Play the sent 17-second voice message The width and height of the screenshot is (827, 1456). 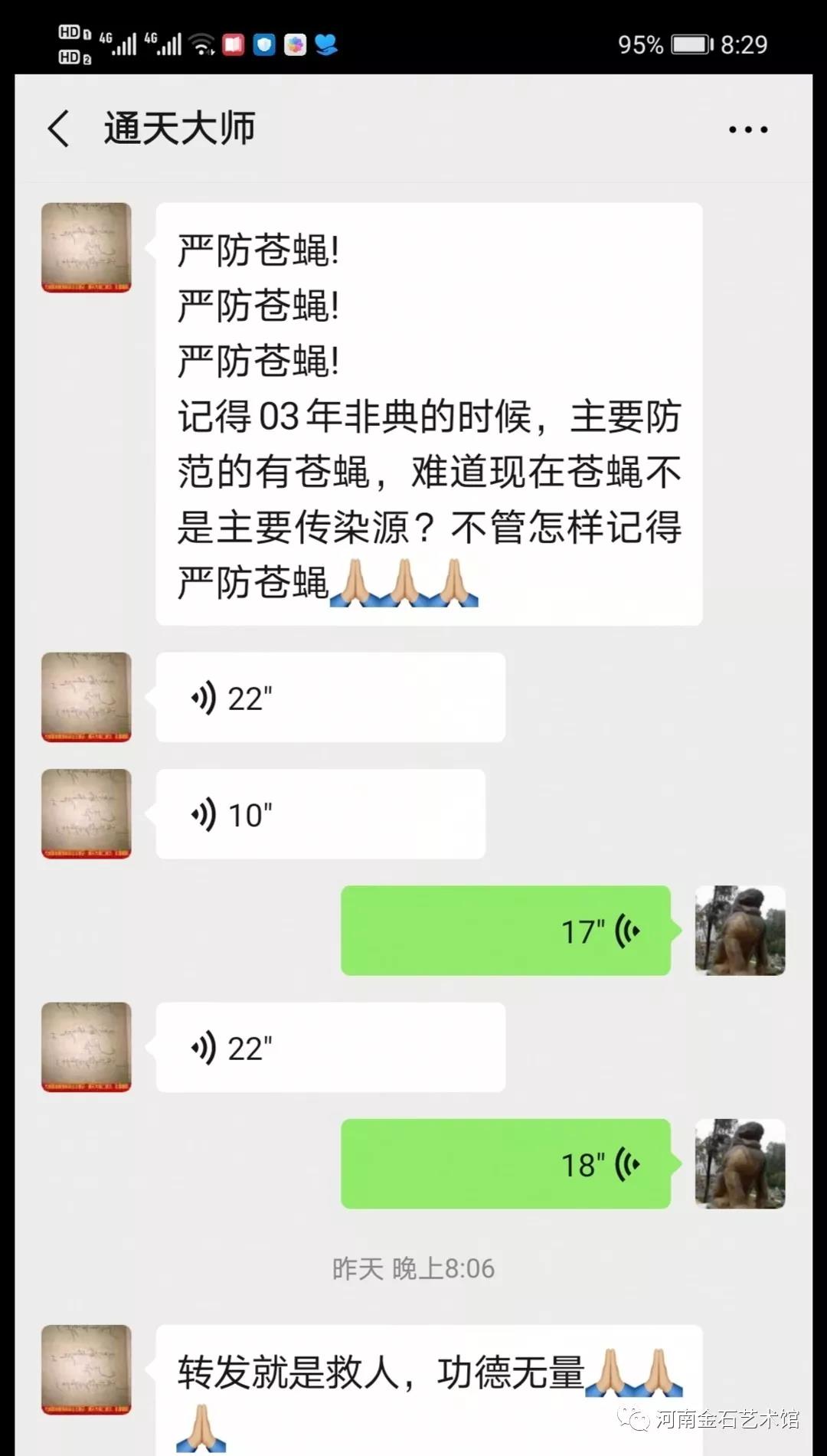(505, 931)
